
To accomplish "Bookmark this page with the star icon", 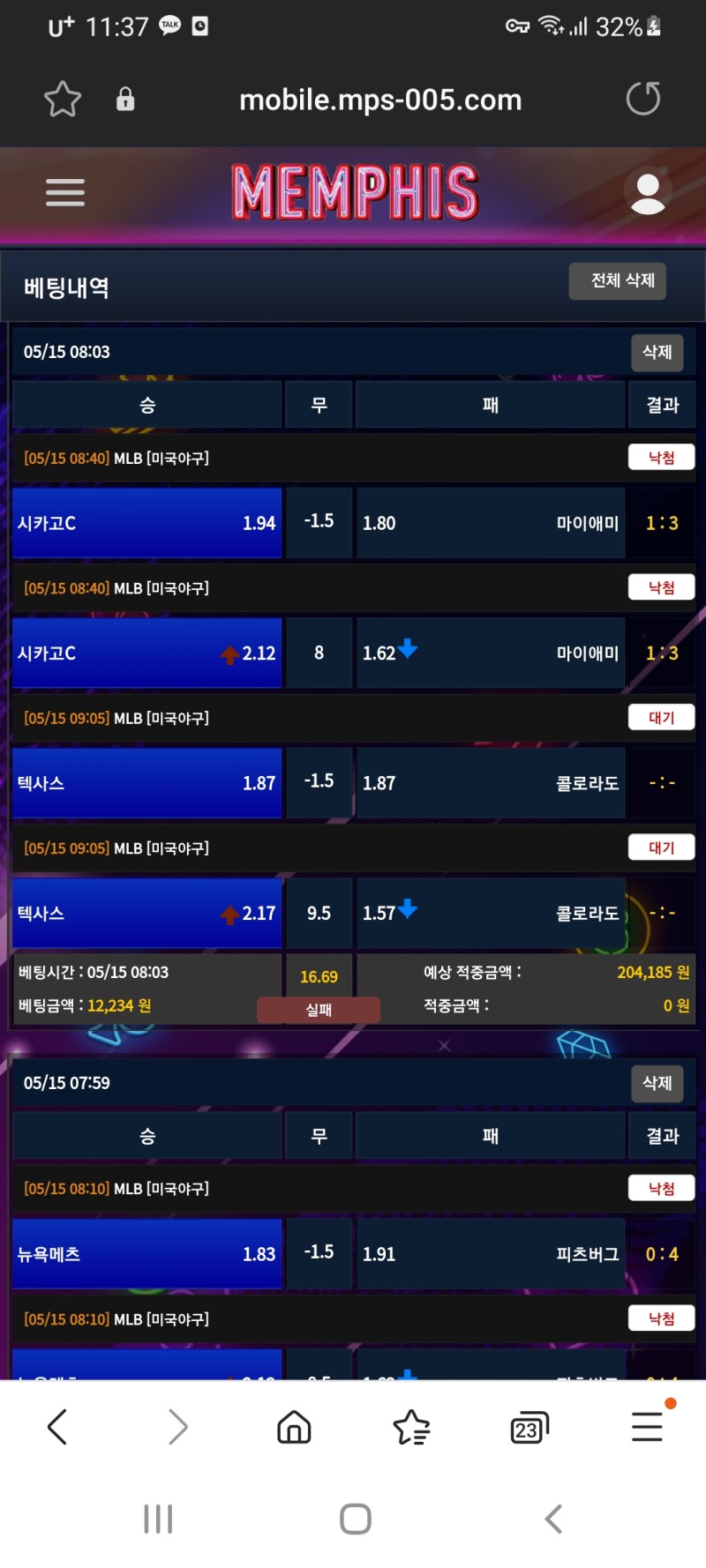I will coord(63,99).
